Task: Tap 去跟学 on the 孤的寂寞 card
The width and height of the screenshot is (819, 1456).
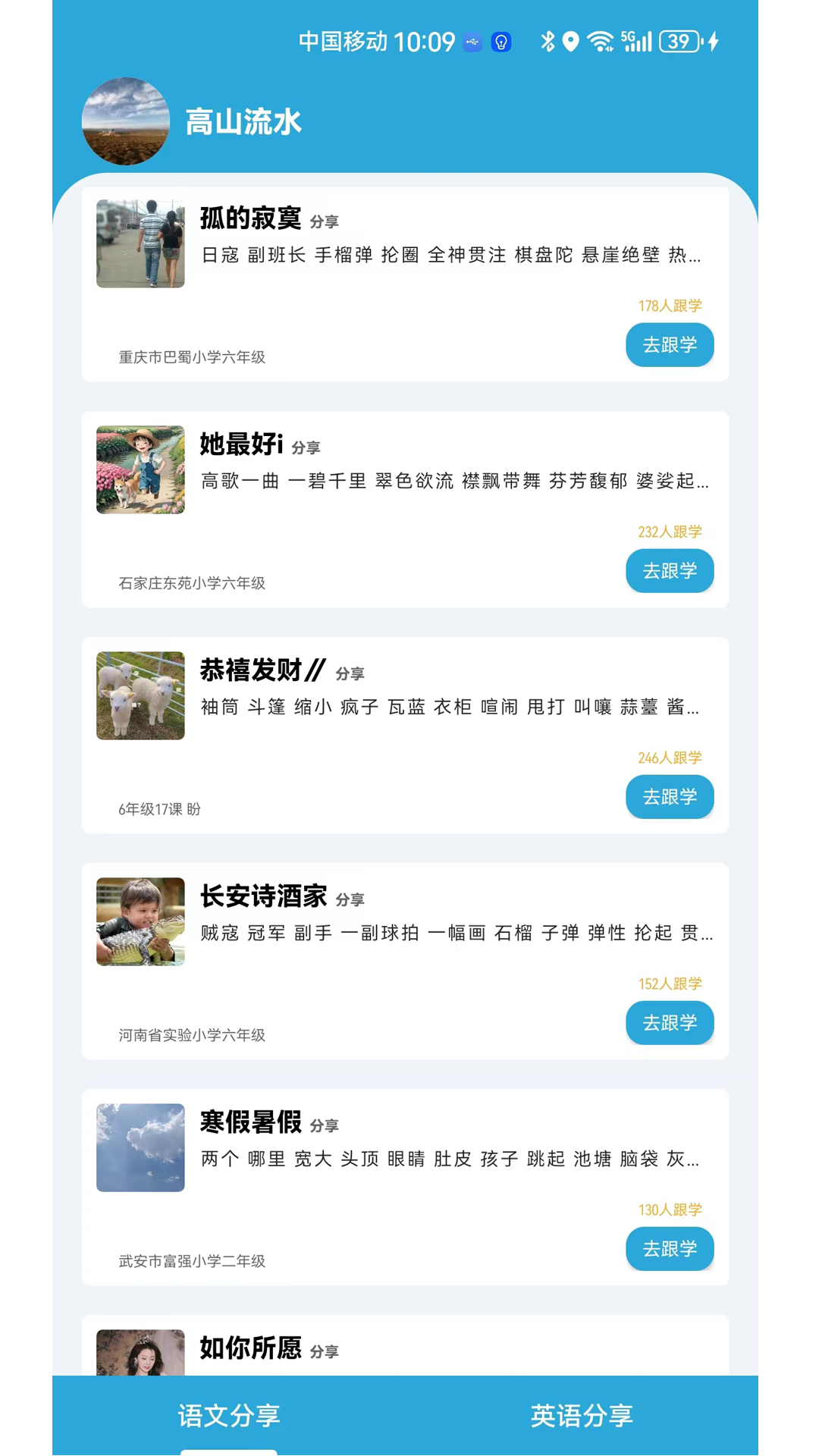Action: 669,345
